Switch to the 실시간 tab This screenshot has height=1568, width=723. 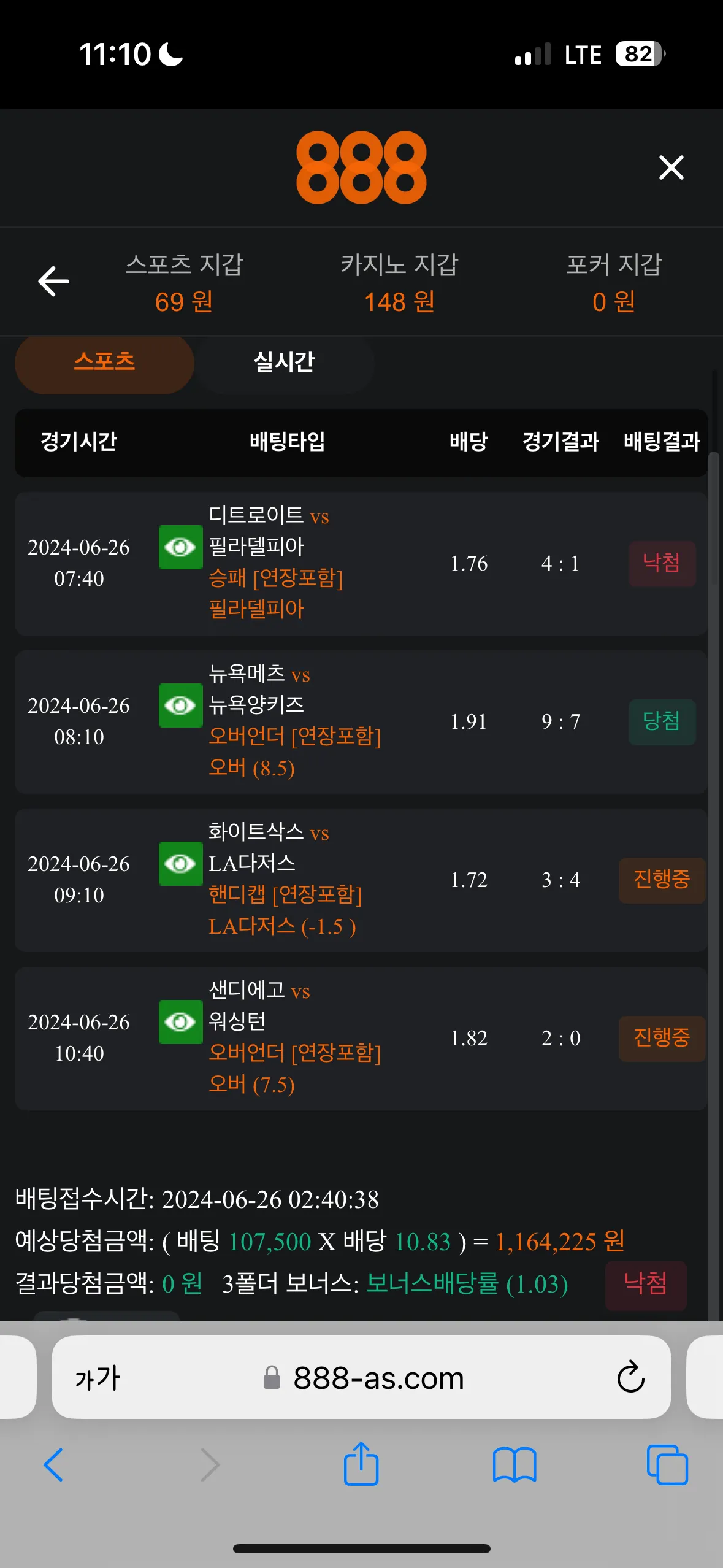click(x=285, y=362)
